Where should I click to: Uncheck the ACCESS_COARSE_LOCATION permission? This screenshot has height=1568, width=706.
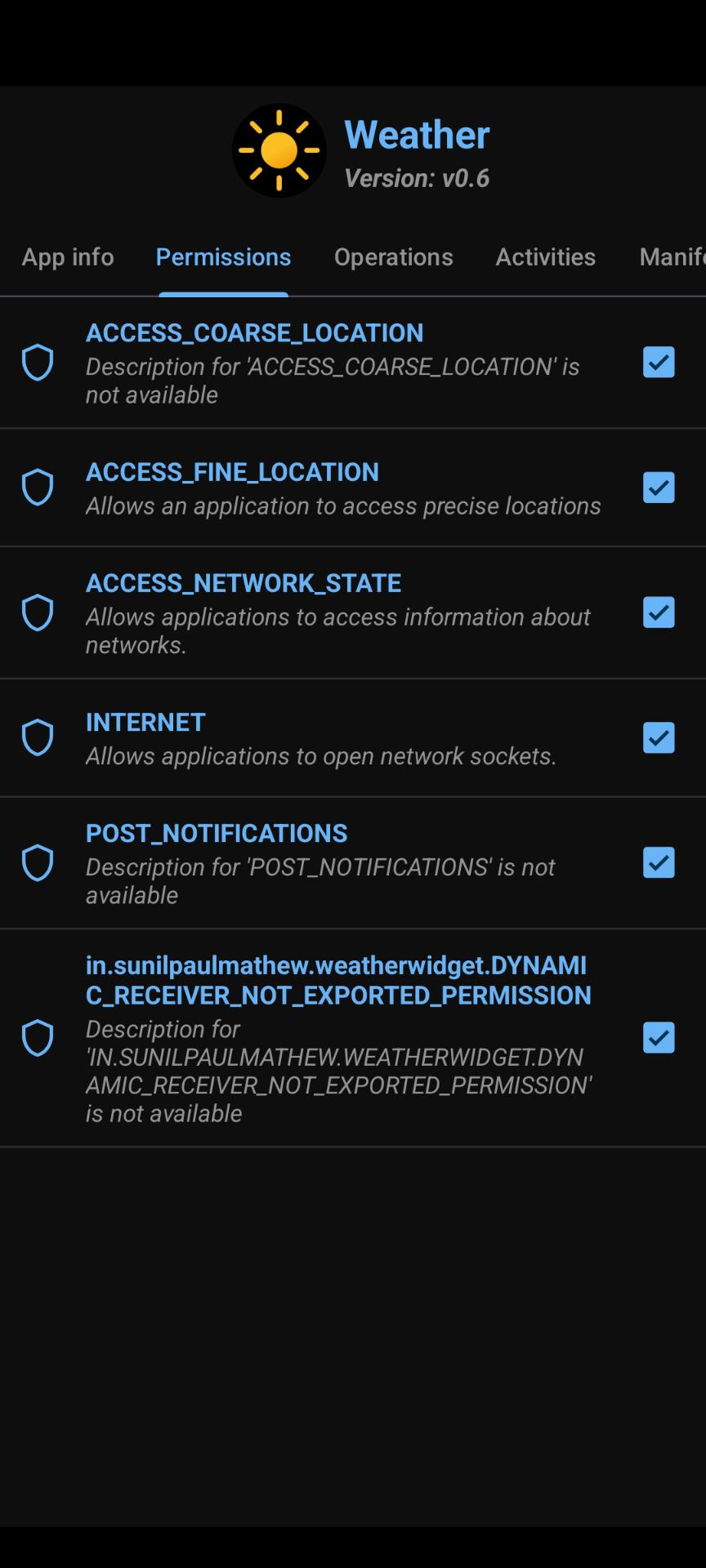pos(659,363)
